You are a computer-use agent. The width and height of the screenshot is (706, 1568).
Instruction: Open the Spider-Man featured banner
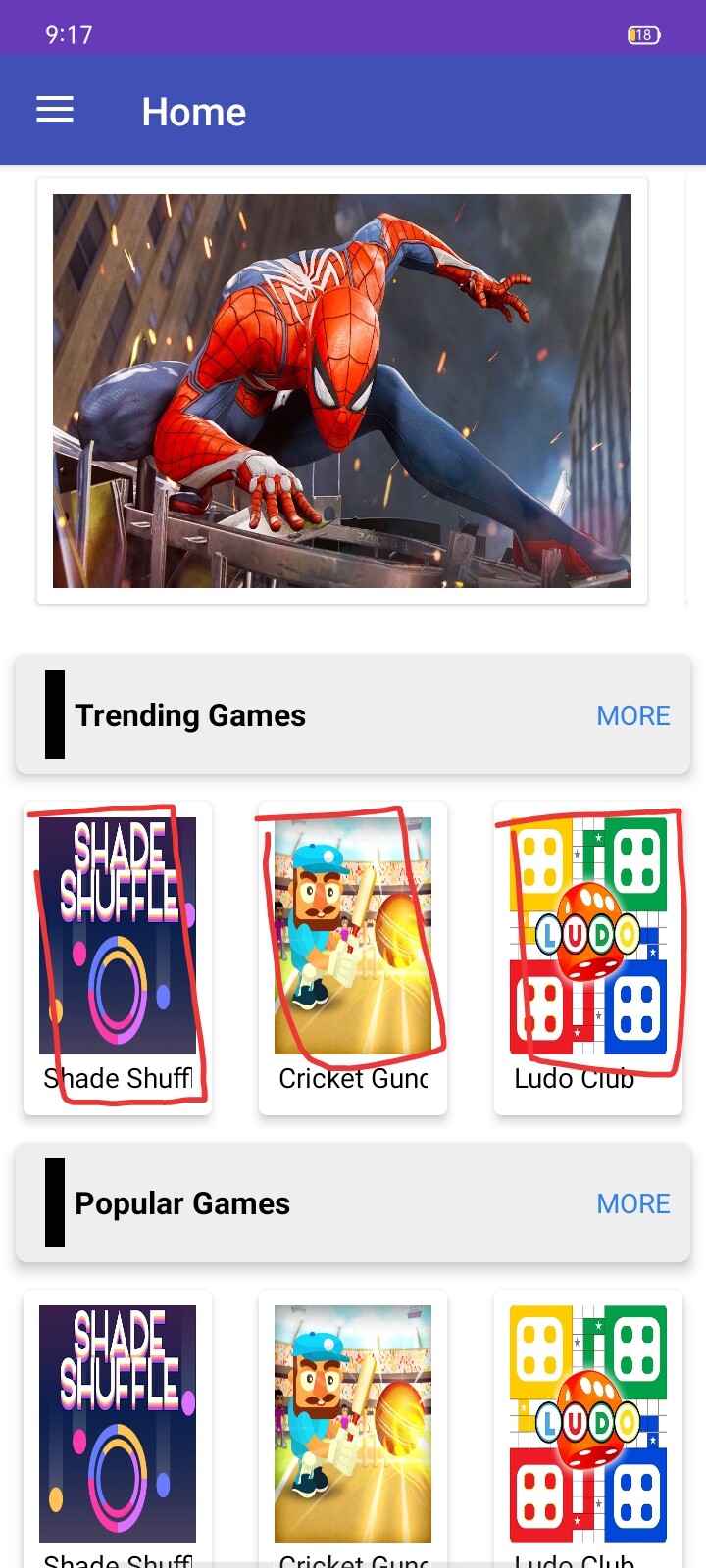(x=341, y=390)
